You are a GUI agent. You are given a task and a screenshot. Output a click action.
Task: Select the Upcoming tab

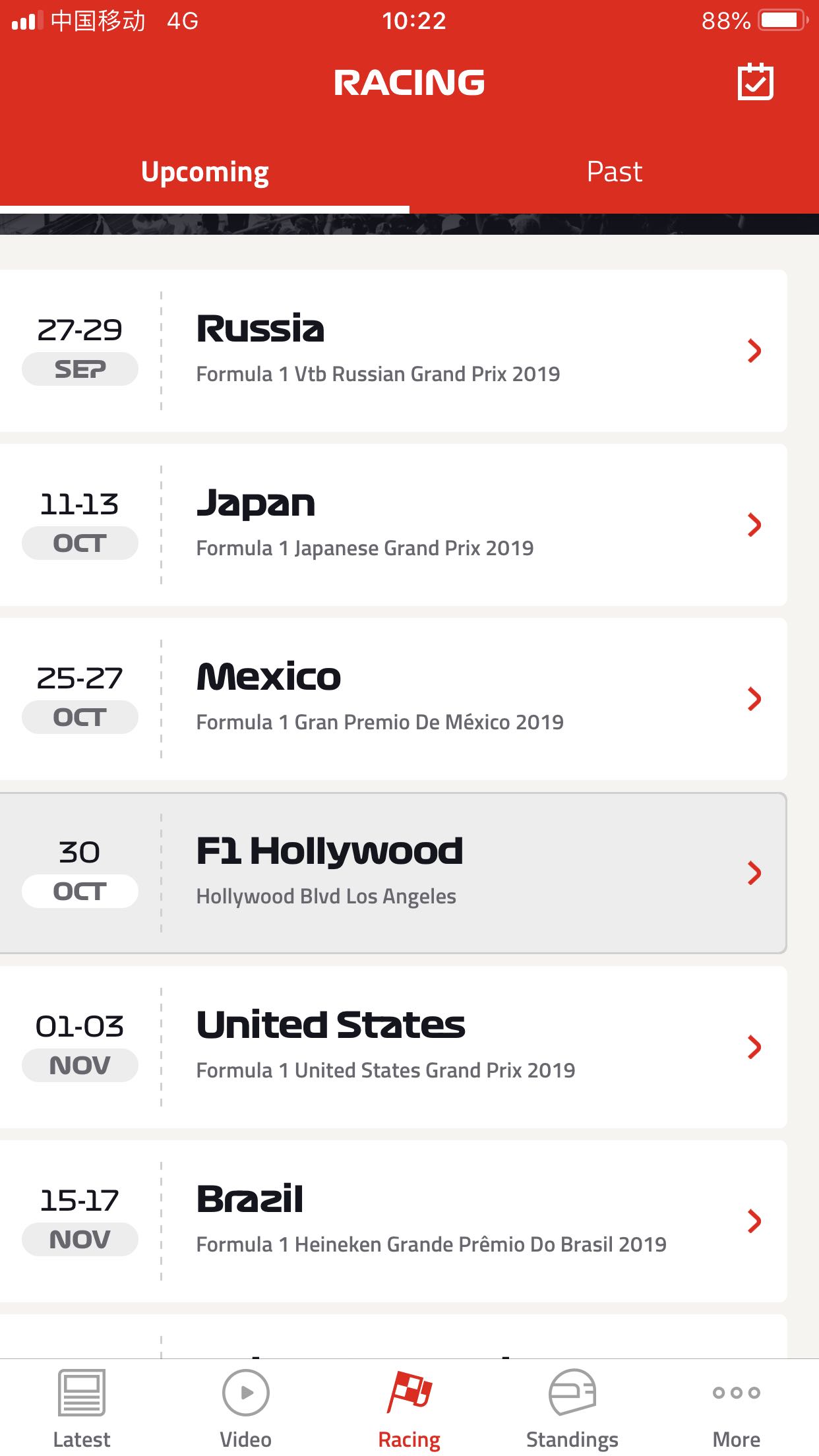coord(204,172)
